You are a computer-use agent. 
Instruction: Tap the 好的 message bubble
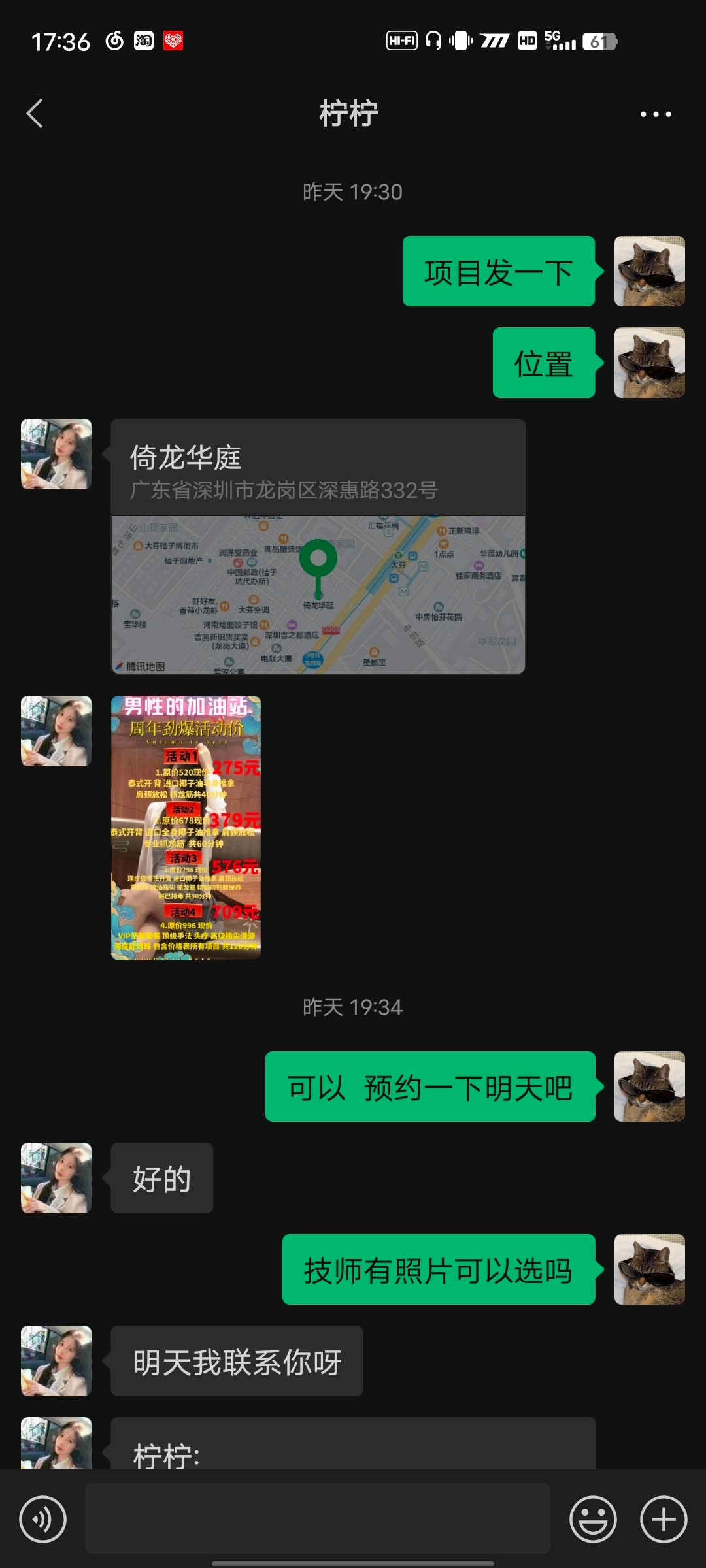coord(161,1178)
